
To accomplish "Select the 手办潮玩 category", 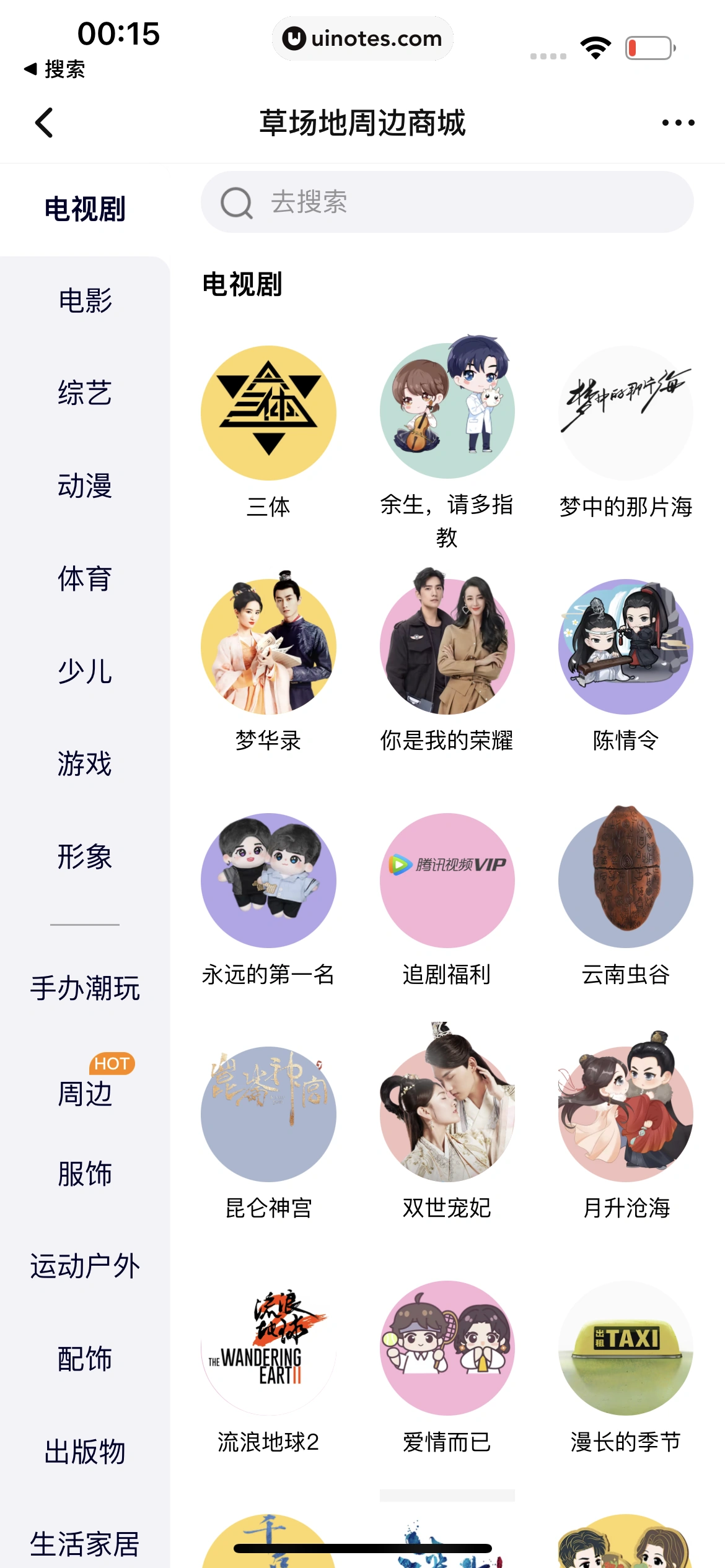I will pos(85,988).
